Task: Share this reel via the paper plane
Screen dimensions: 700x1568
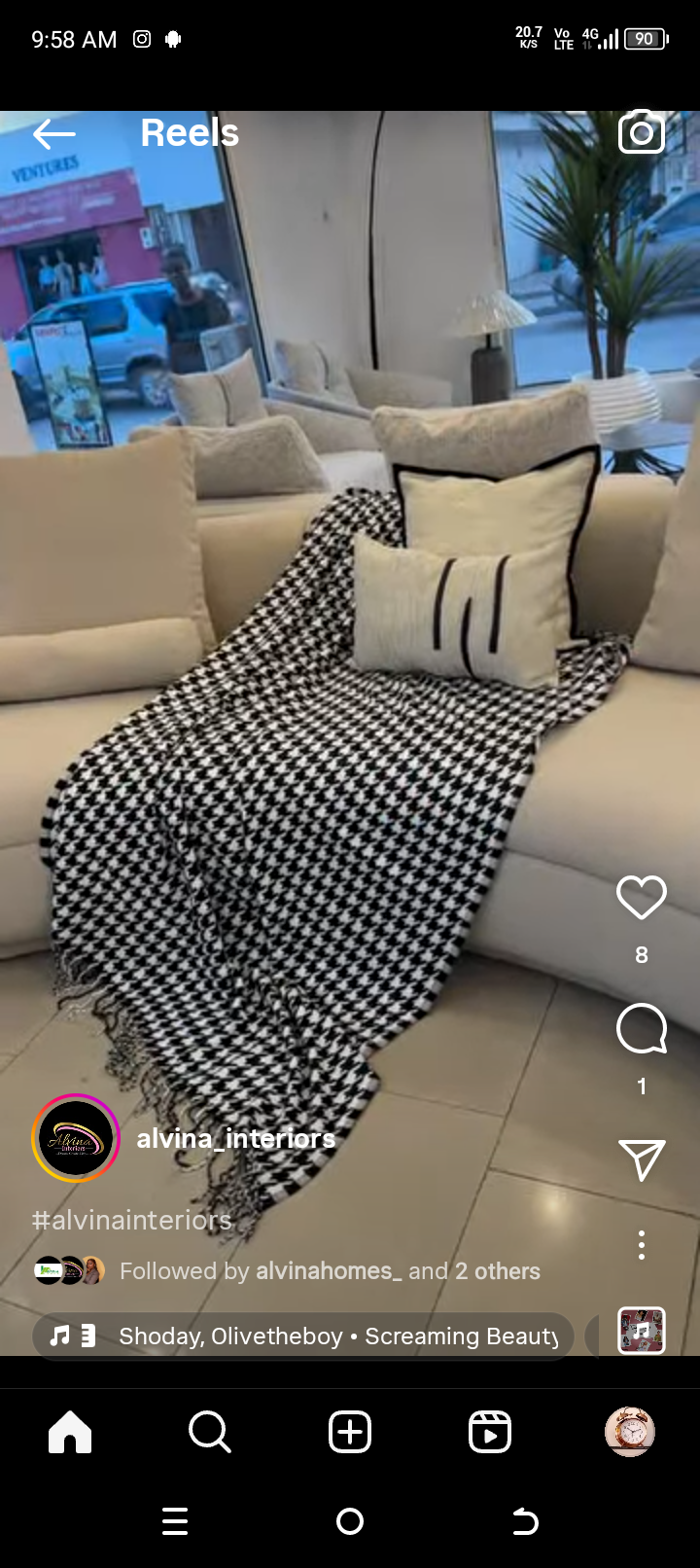Action: coord(642,1159)
